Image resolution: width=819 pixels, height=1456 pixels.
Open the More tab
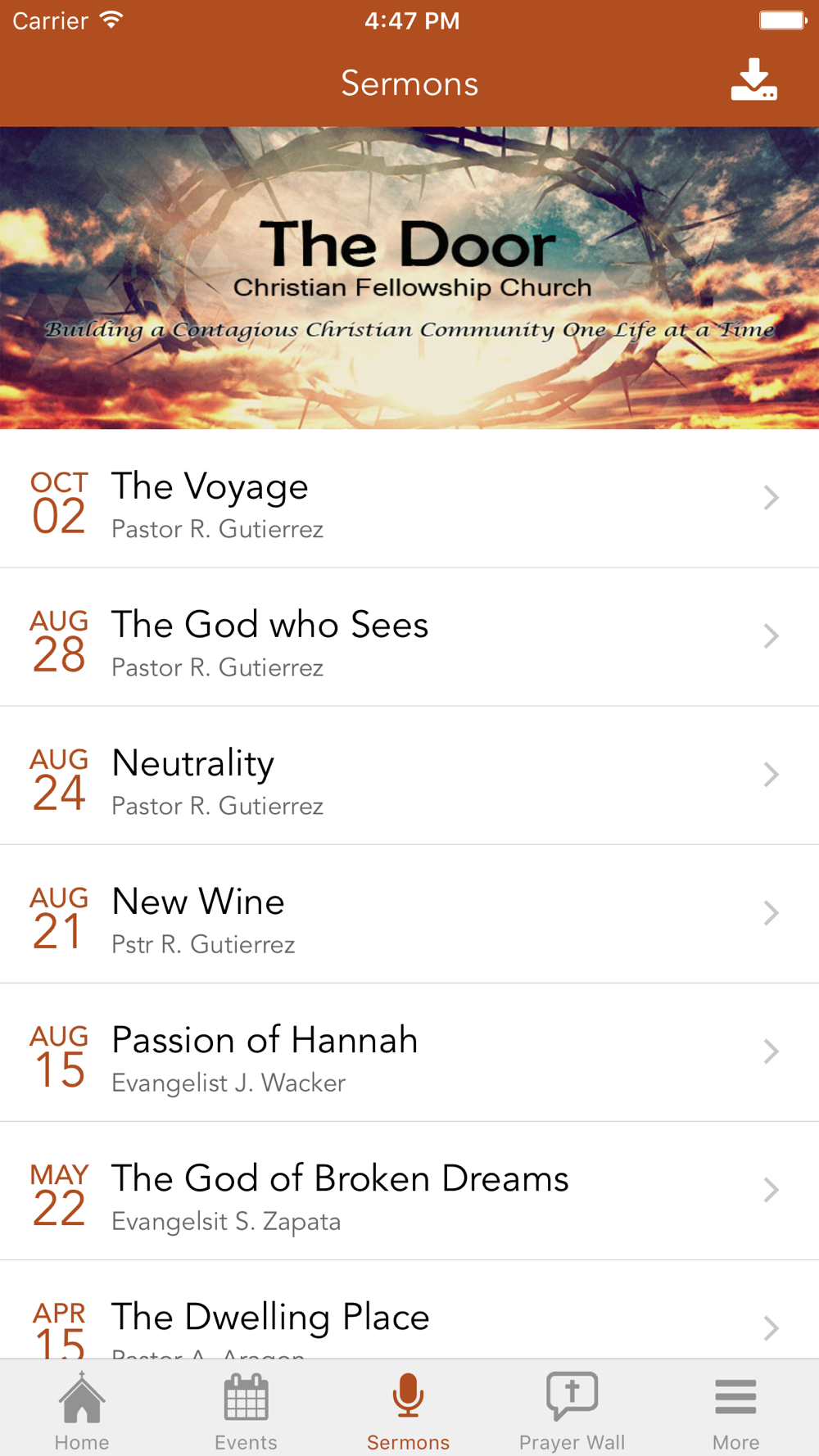(735, 1410)
